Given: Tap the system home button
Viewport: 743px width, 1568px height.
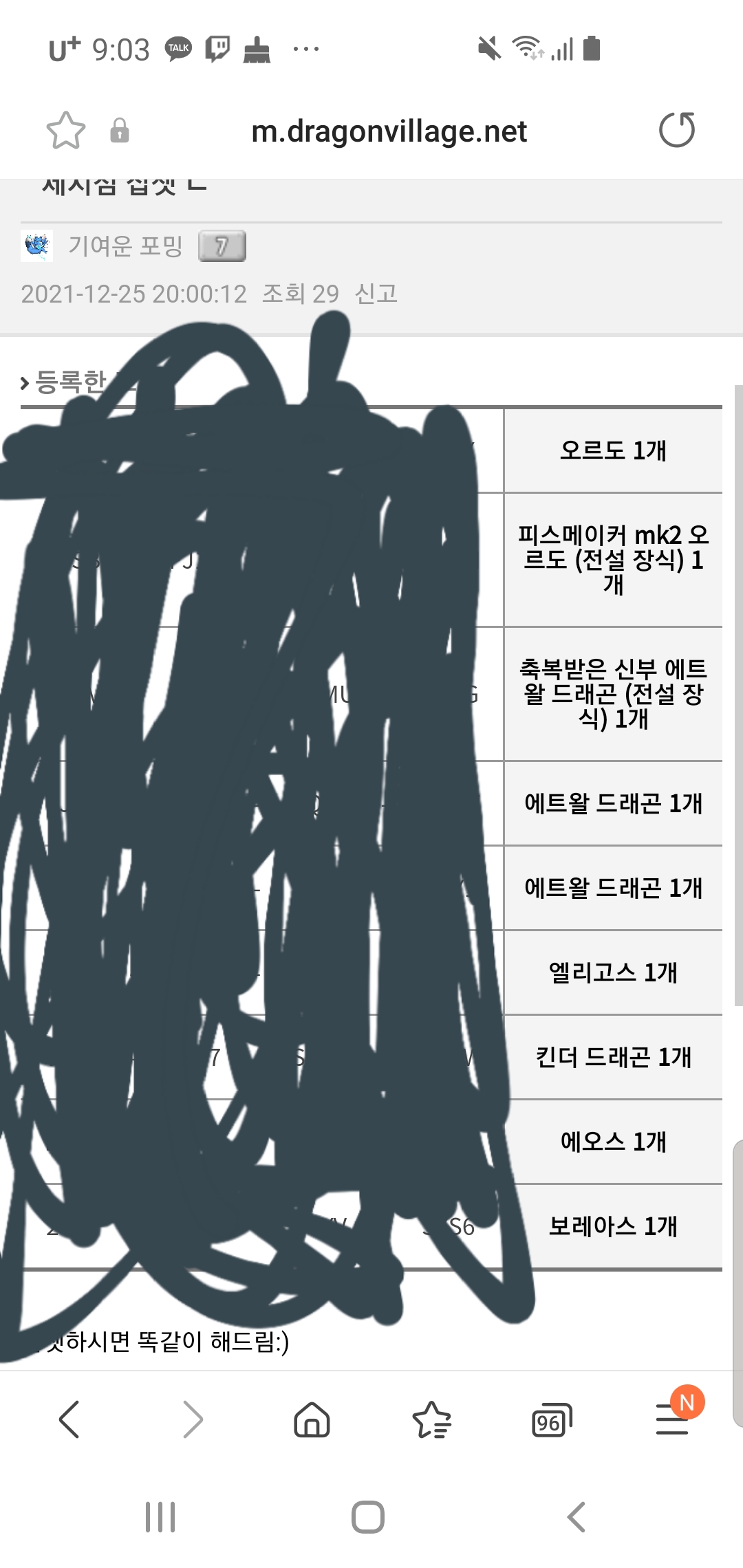Looking at the screenshot, I should pos(368,1517).
